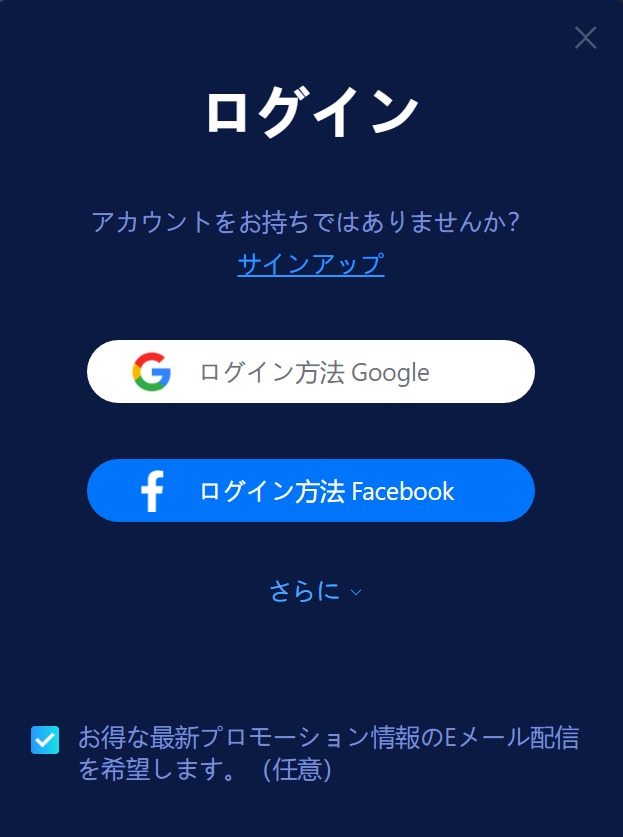
Task: Log in with Google
Action: [311, 372]
